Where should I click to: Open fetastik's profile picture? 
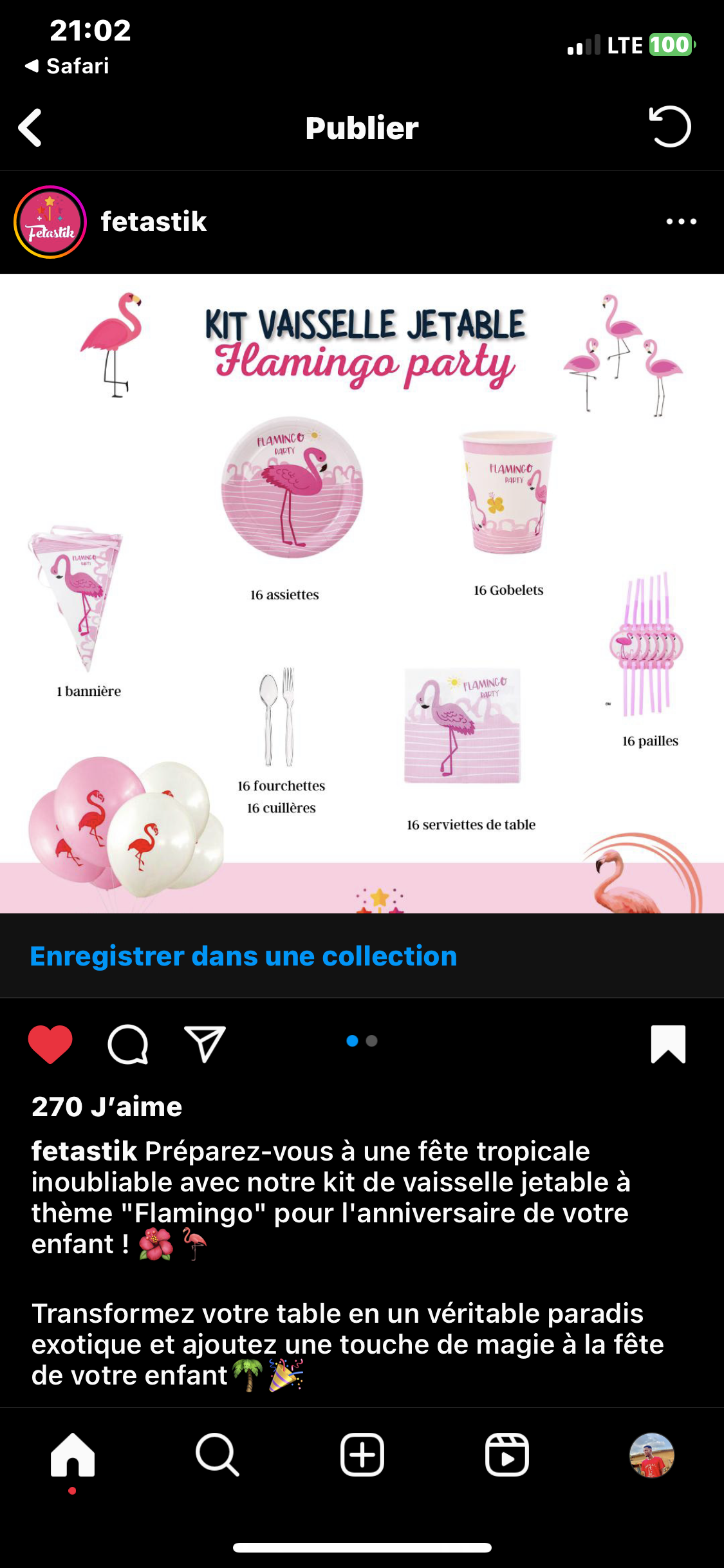[50, 222]
